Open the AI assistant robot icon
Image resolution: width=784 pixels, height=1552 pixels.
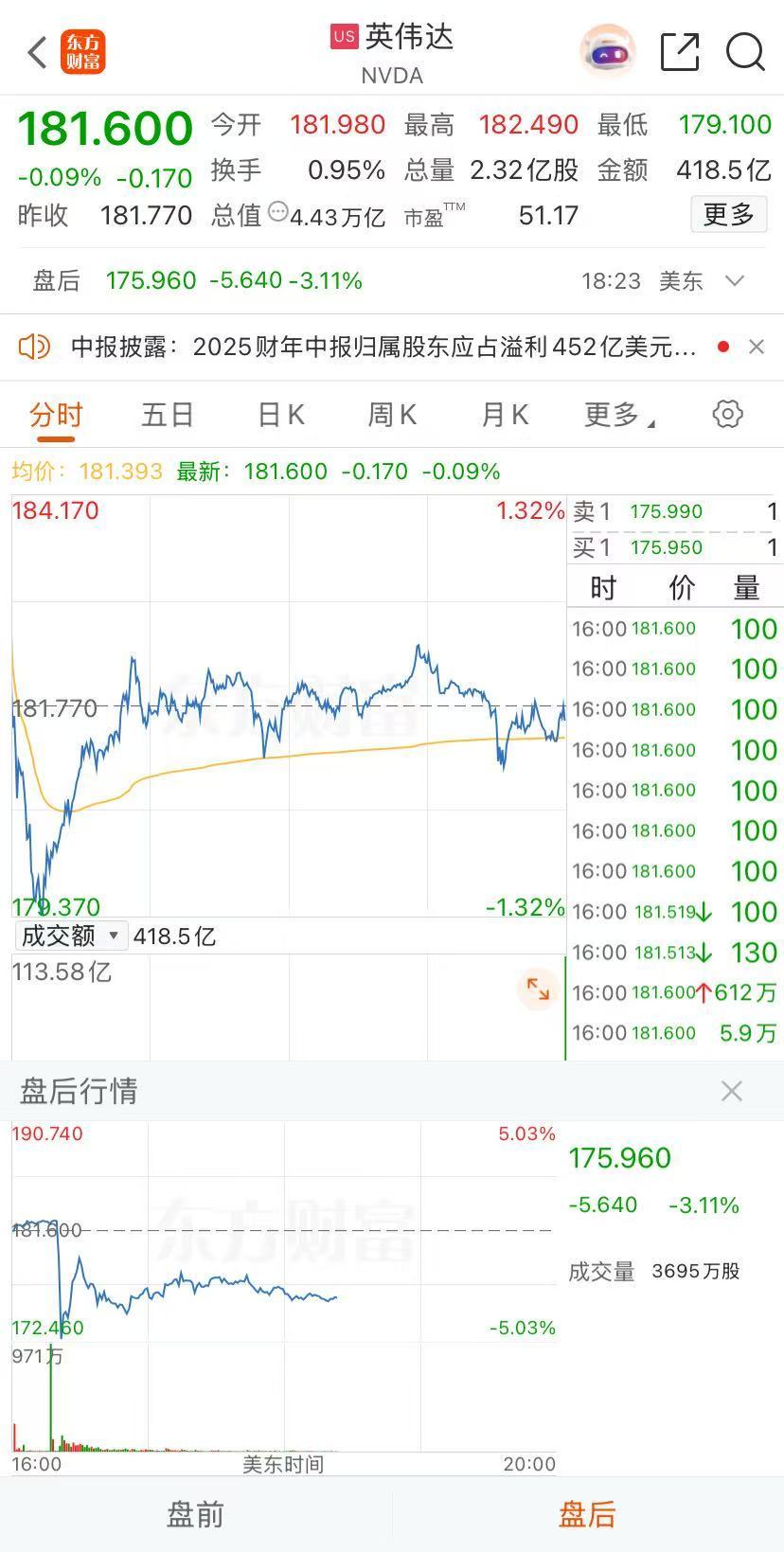[x=607, y=52]
